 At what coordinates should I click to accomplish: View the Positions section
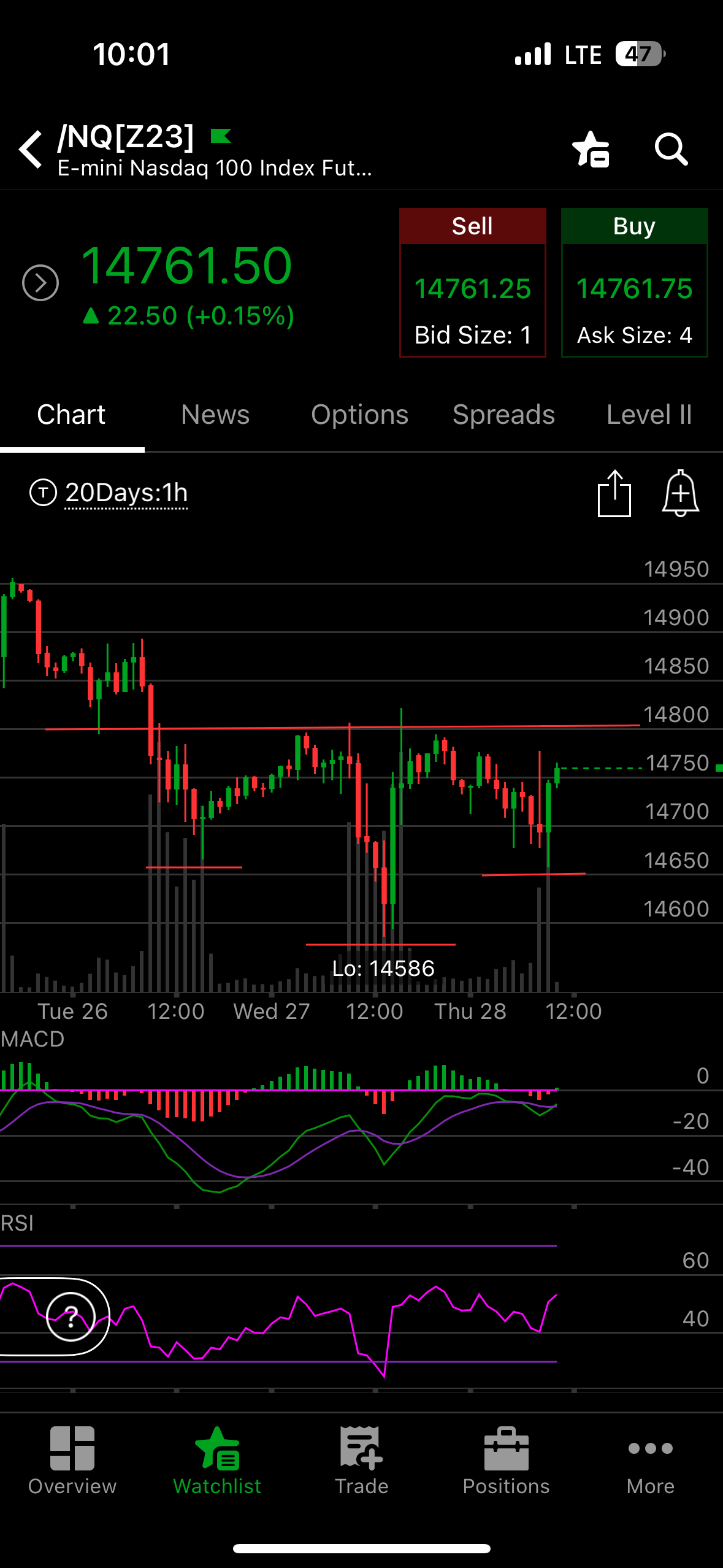[x=506, y=1461]
